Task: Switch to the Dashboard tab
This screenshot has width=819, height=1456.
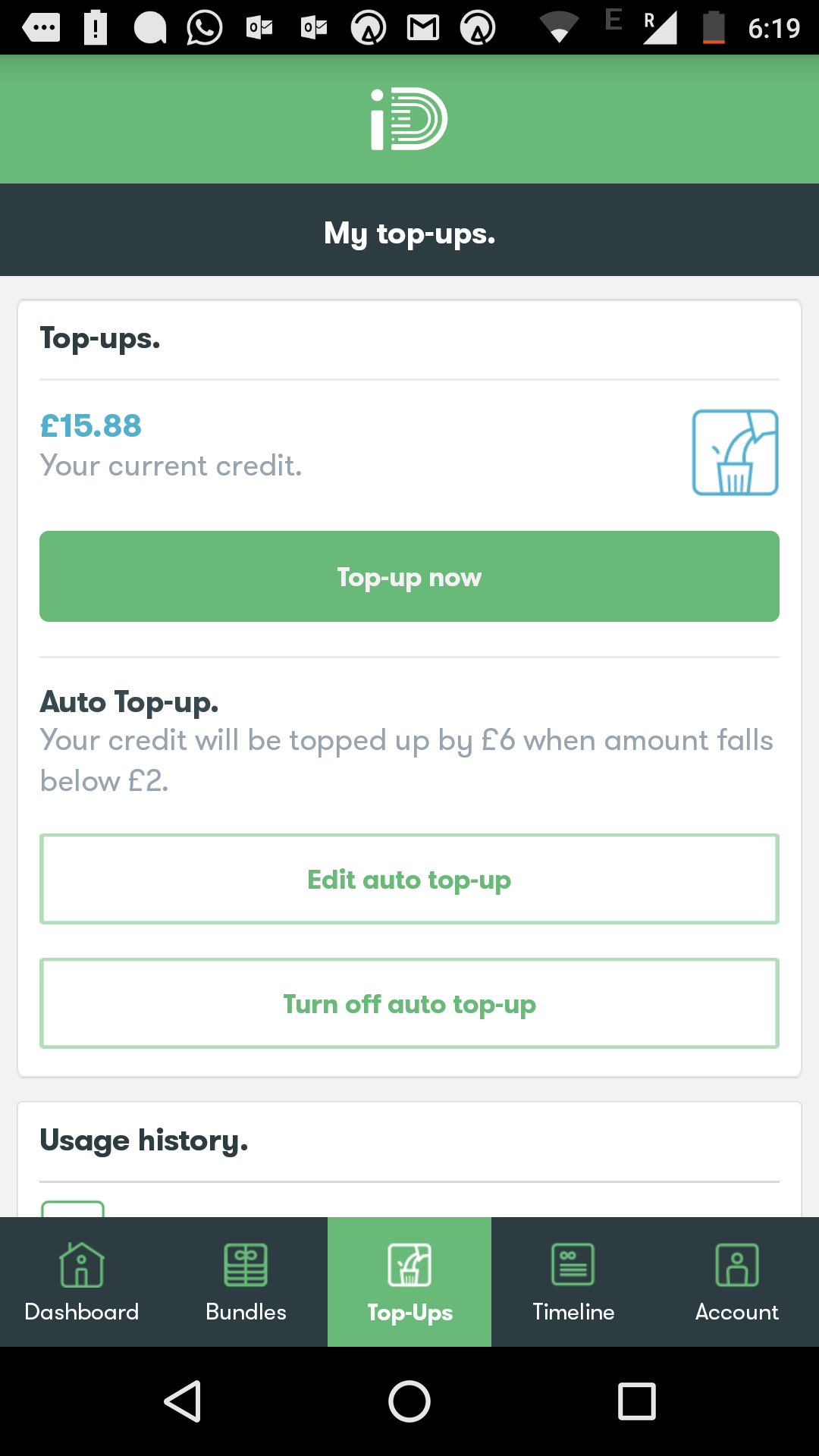Action: [x=82, y=1282]
